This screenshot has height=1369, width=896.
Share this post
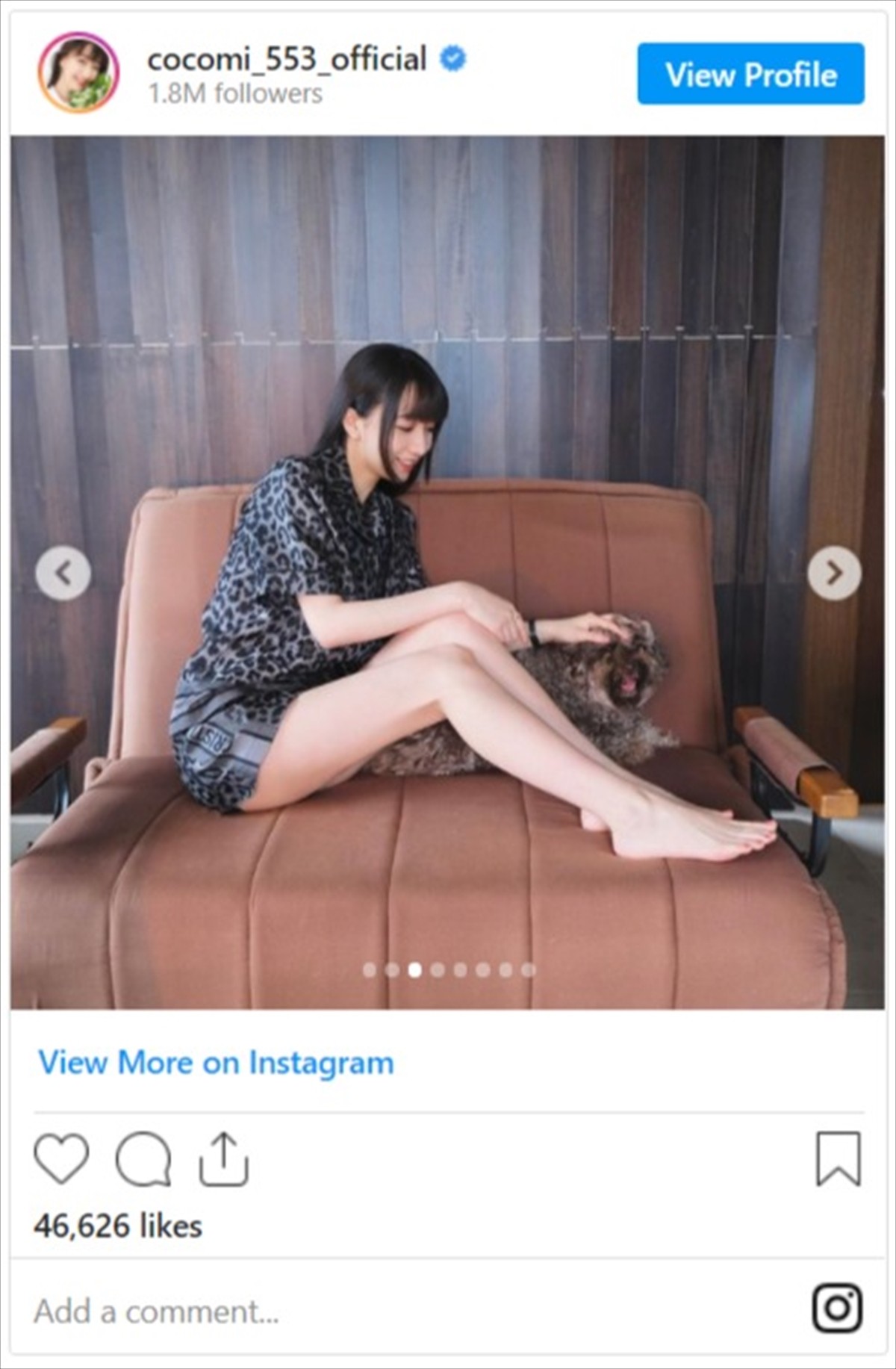tap(223, 1158)
